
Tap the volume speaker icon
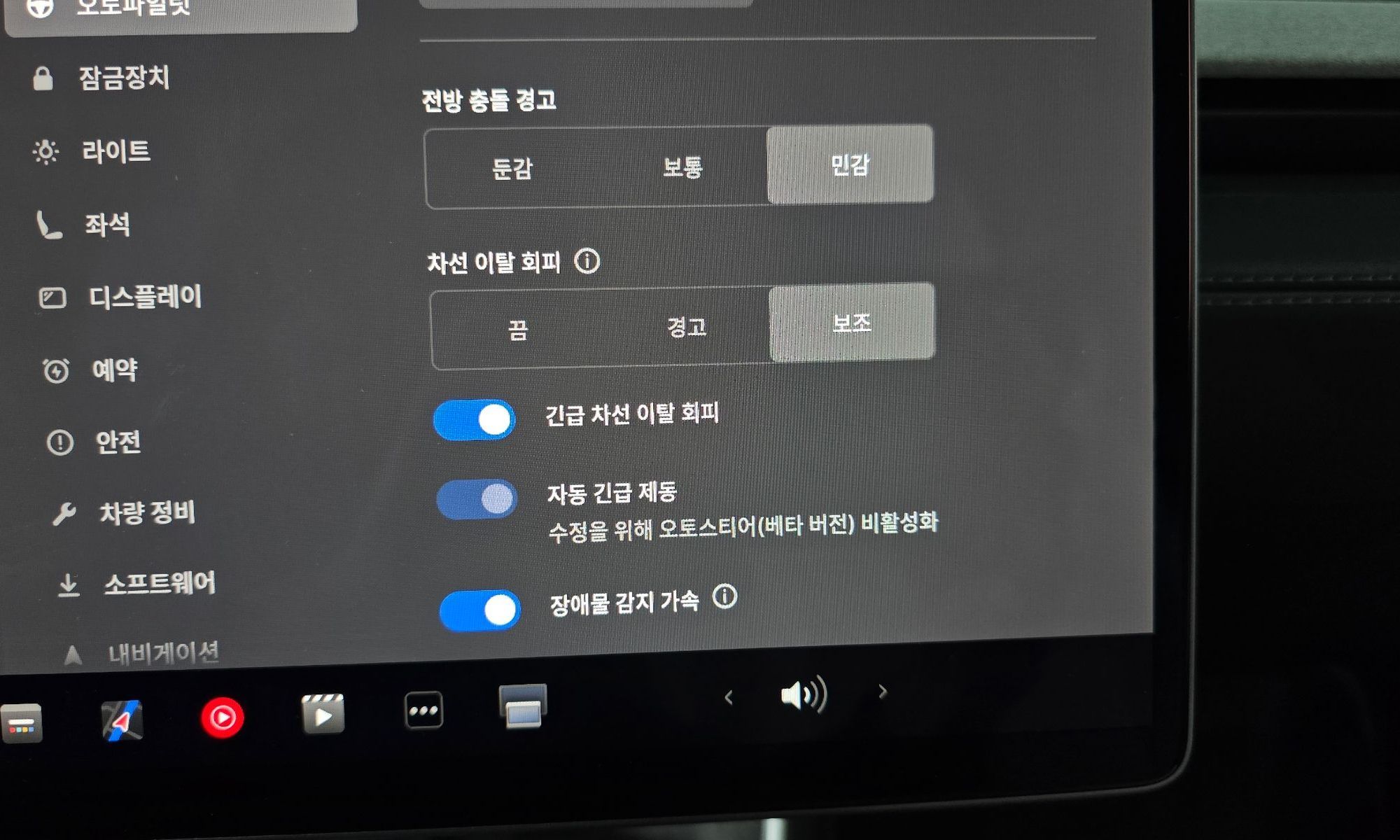click(x=804, y=695)
